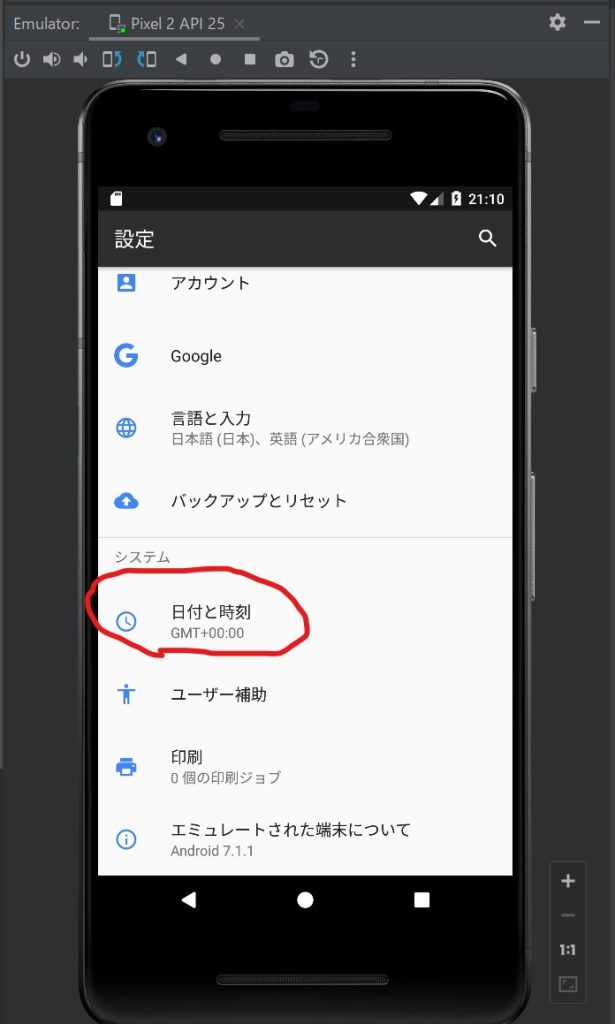The height and width of the screenshot is (1024, 615).
Task: Open the emulator settings gear
Action: pos(557,22)
